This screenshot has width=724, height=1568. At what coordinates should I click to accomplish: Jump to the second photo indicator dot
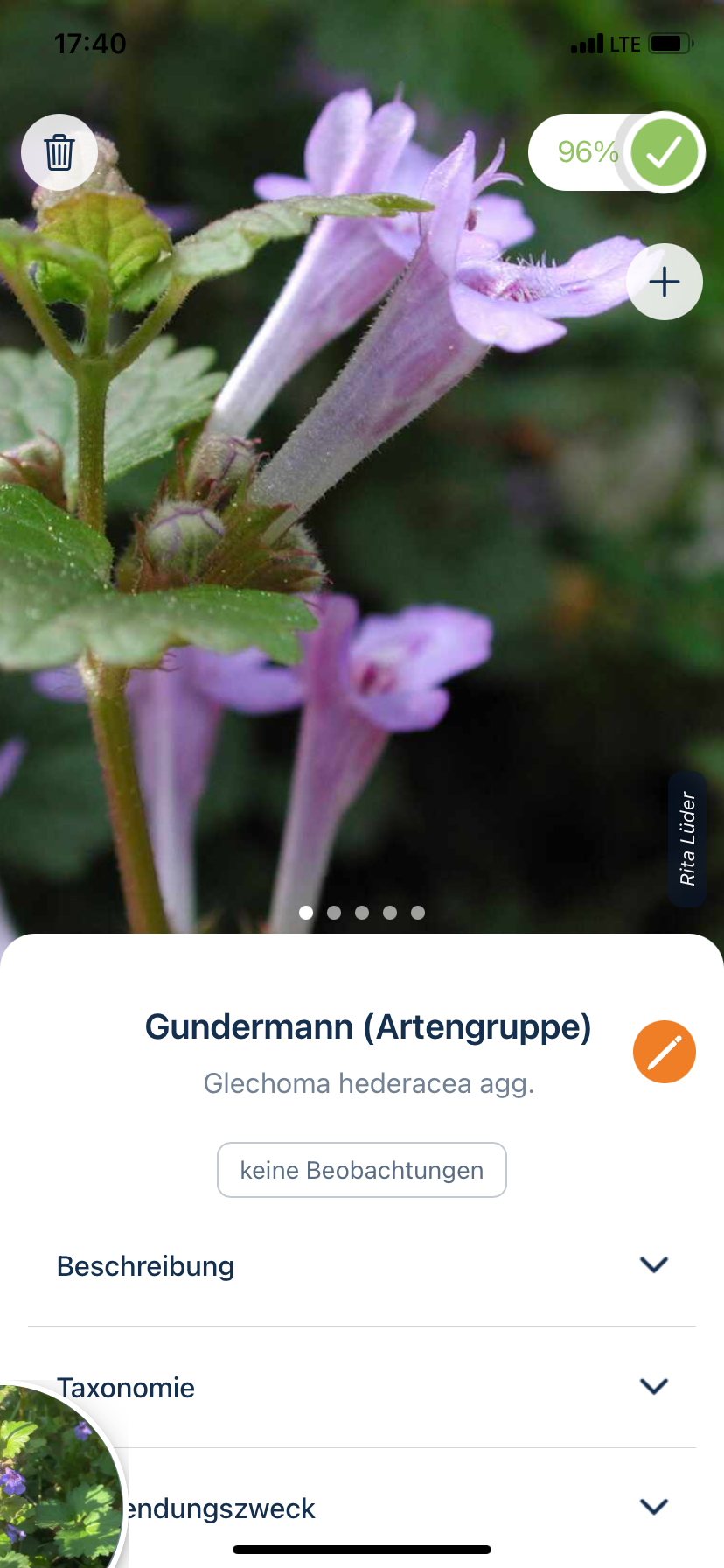click(334, 913)
